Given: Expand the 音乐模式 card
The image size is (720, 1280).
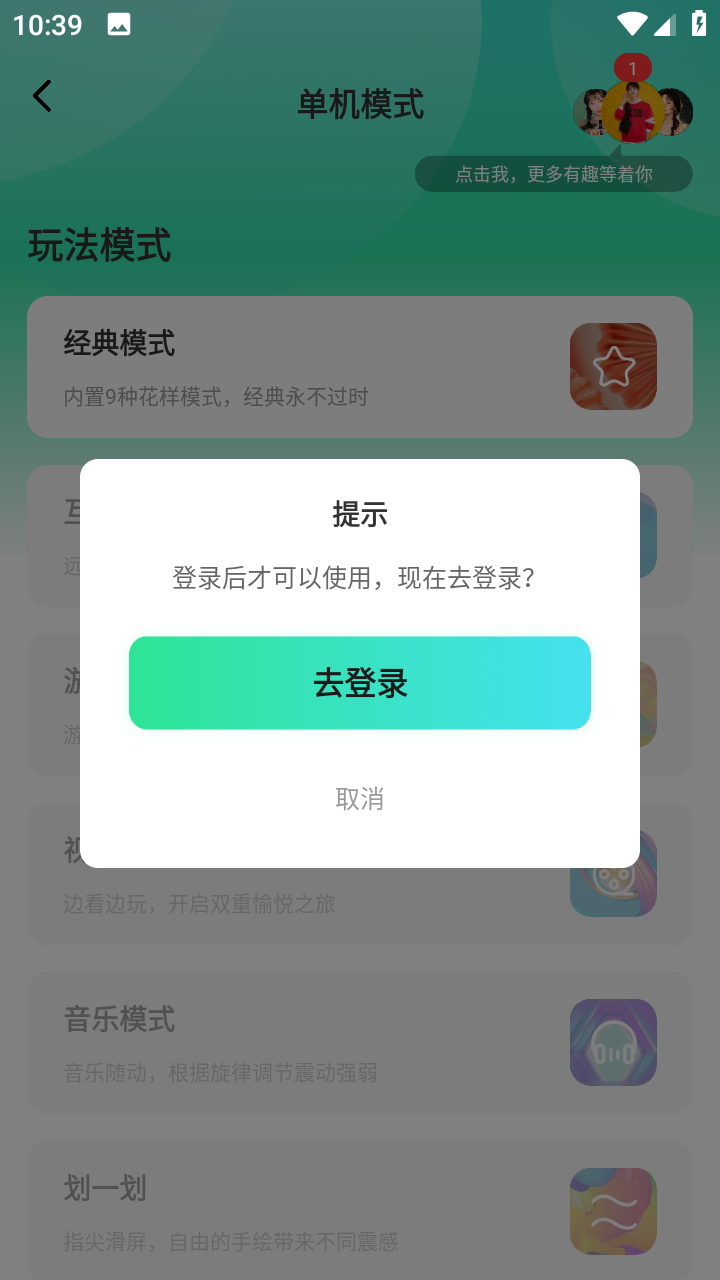Looking at the screenshot, I should click(x=360, y=1042).
